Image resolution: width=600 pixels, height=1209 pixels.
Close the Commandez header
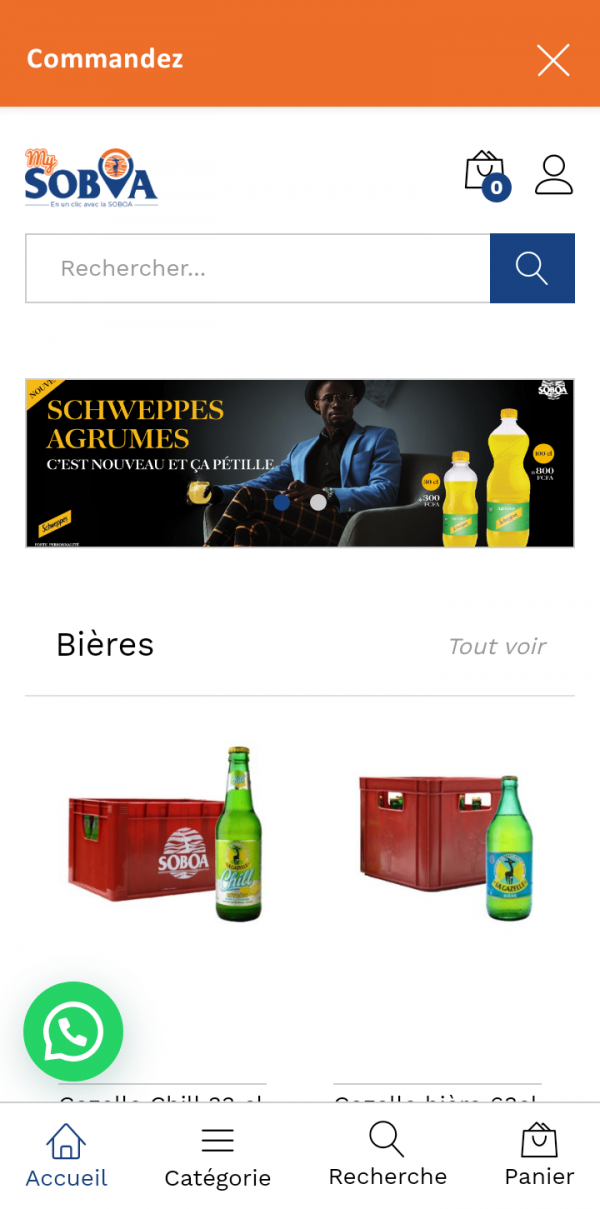[553, 60]
